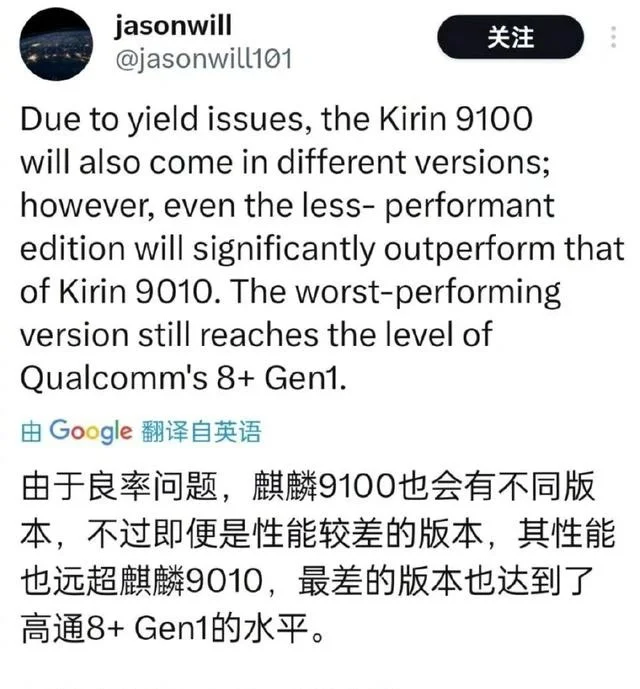Follow jasonwill with the 关注 button
The width and height of the screenshot is (640, 689).
pyautogui.click(x=511, y=40)
